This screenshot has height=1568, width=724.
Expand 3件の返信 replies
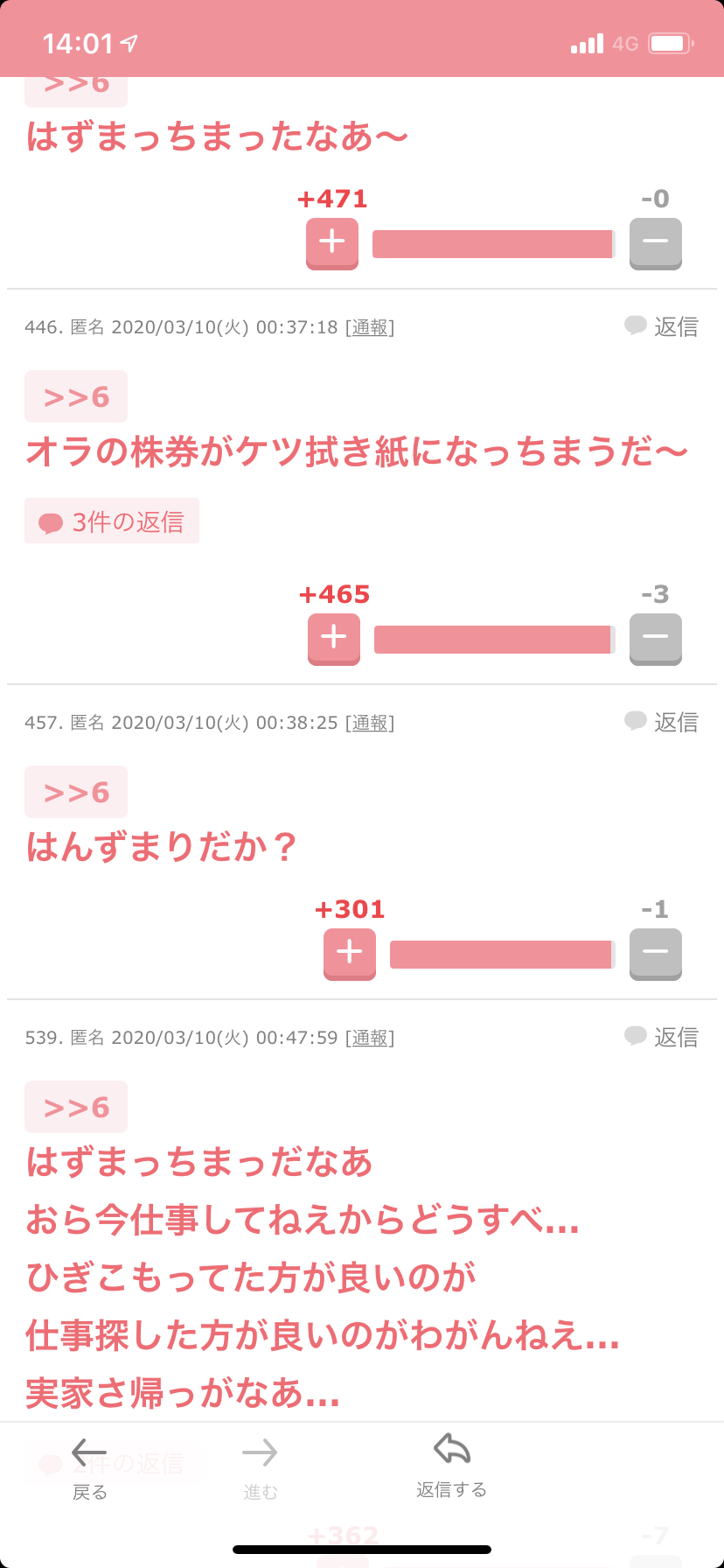112,521
